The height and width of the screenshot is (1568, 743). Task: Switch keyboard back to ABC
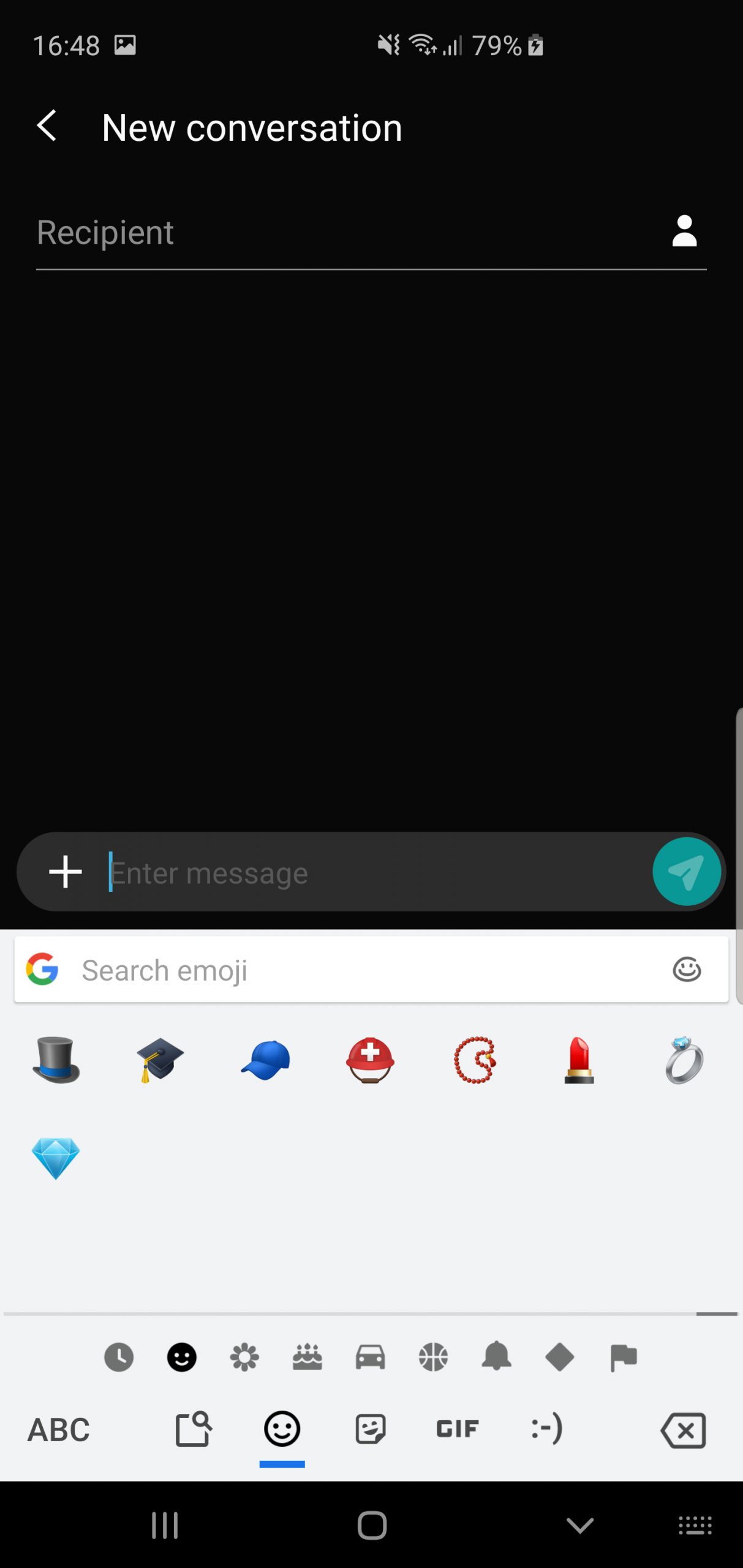pyautogui.click(x=59, y=1430)
